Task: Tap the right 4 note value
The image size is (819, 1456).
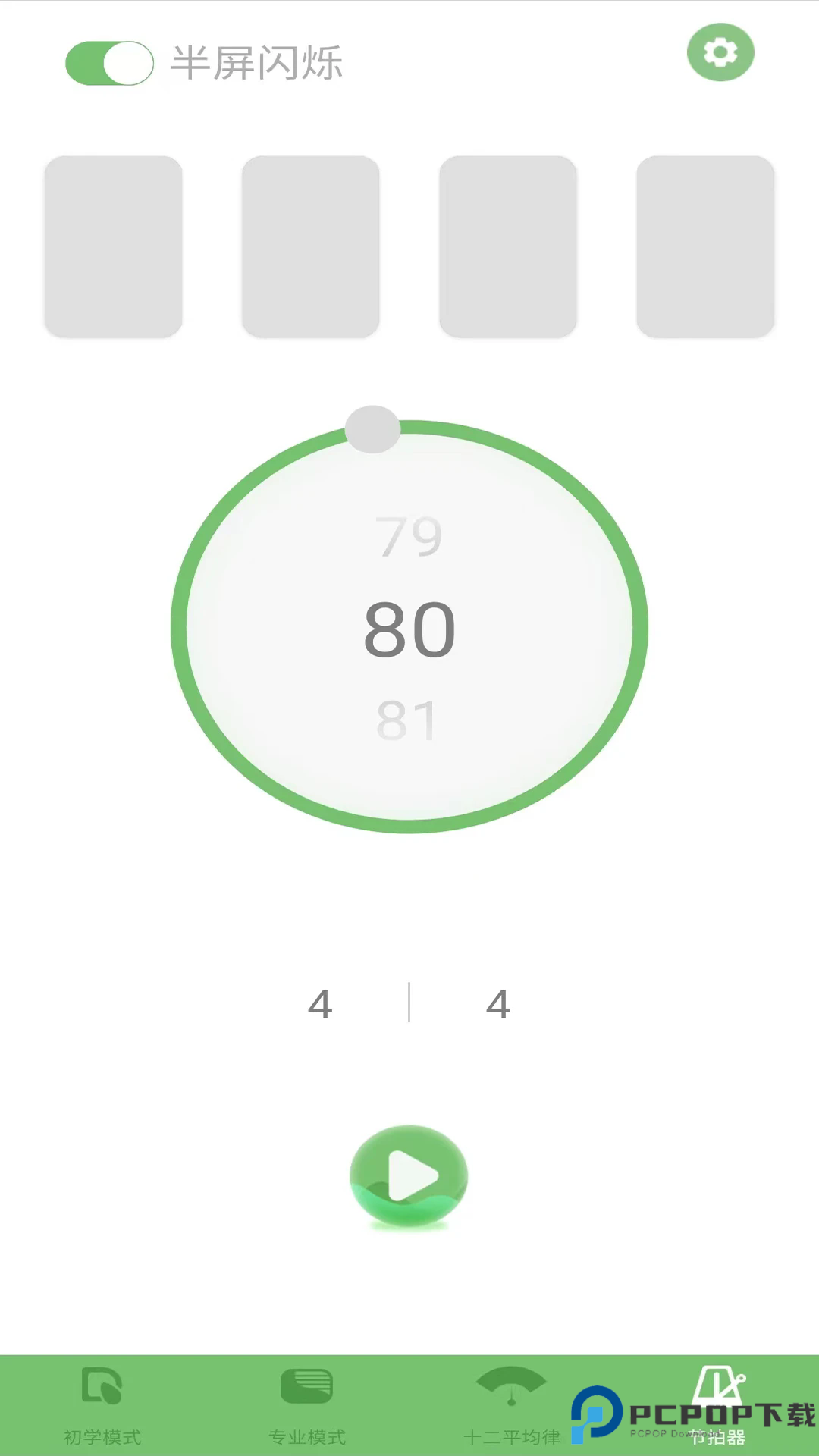Action: (x=498, y=1004)
